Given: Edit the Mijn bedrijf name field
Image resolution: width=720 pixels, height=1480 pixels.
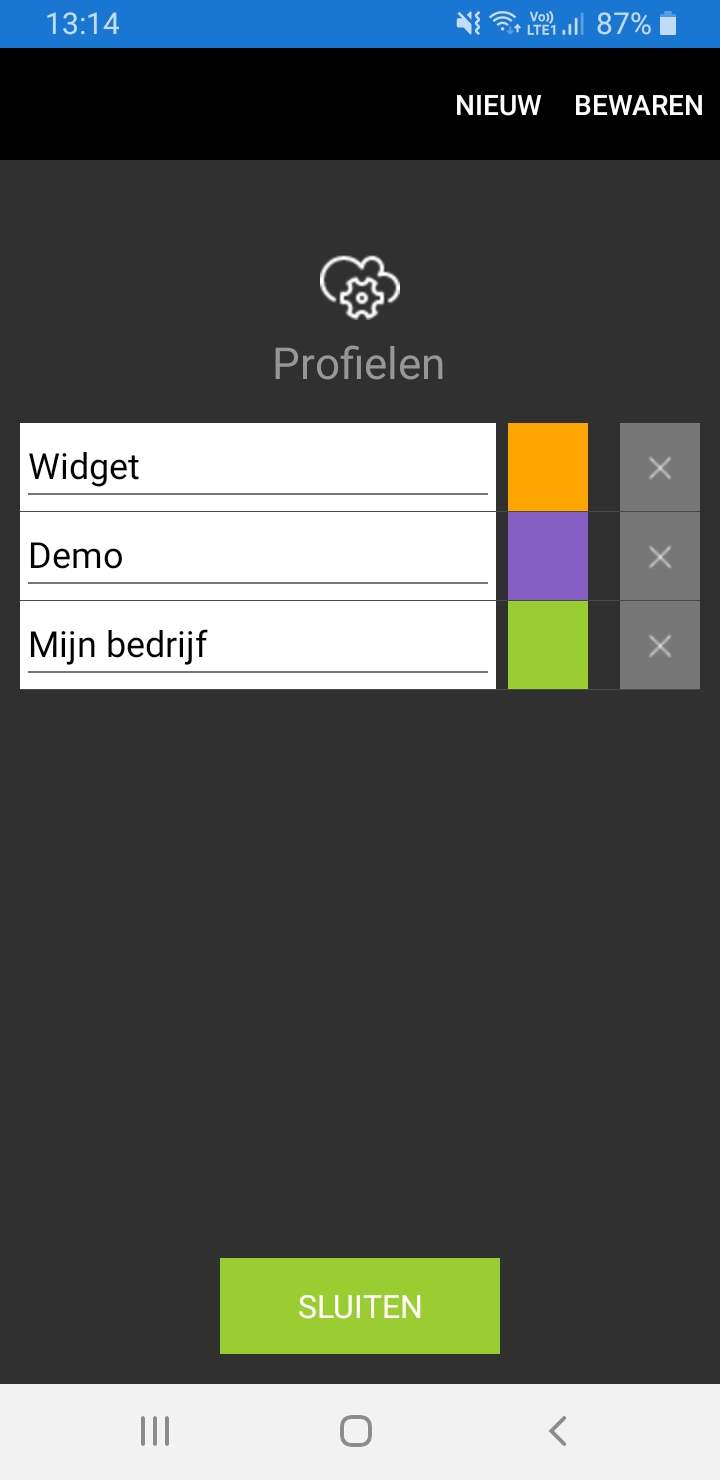Looking at the screenshot, I should coord(257,645).
